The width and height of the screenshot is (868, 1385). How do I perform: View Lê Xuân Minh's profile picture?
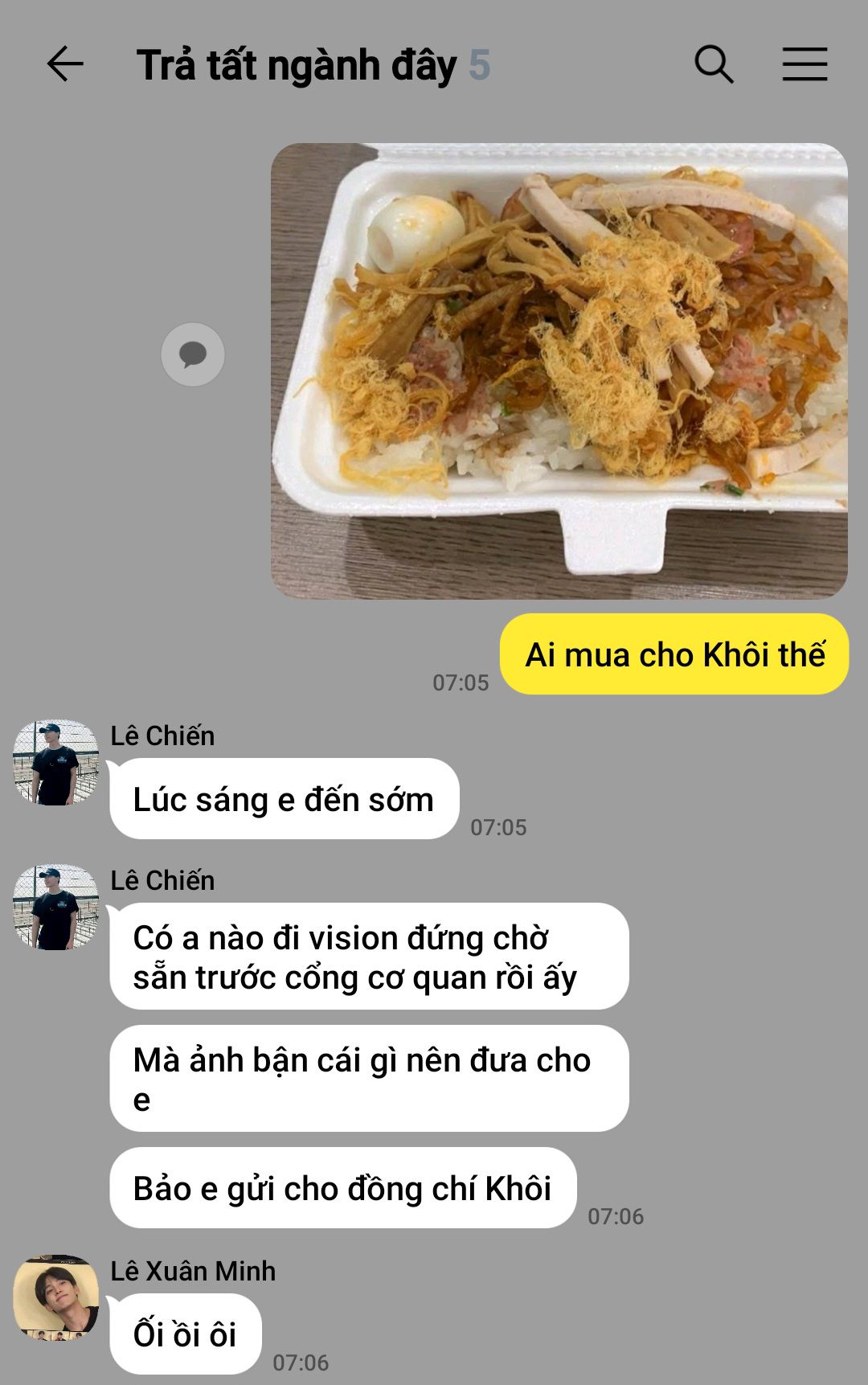coord(56,1297)
